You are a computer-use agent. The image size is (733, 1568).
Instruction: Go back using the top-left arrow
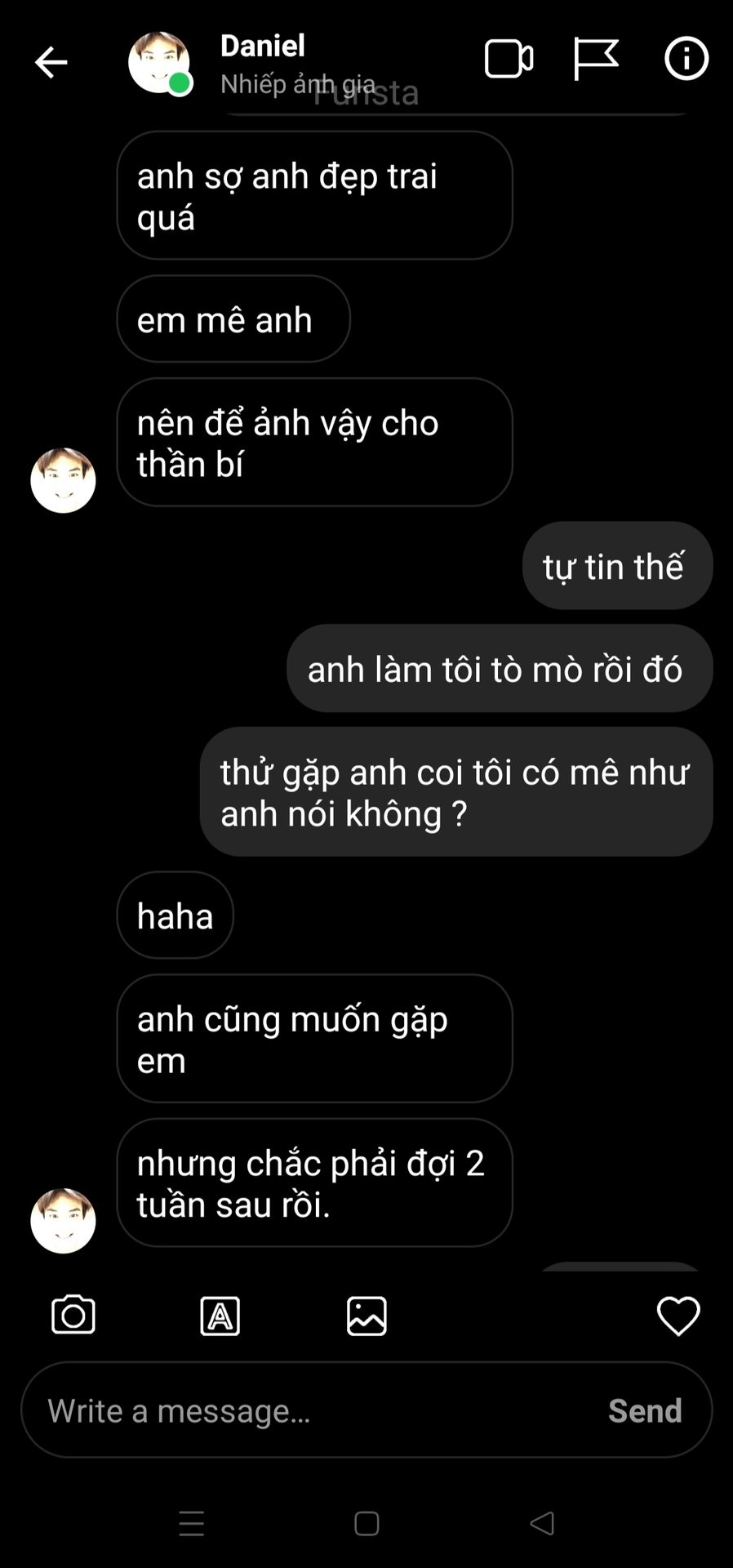(51, 62)
